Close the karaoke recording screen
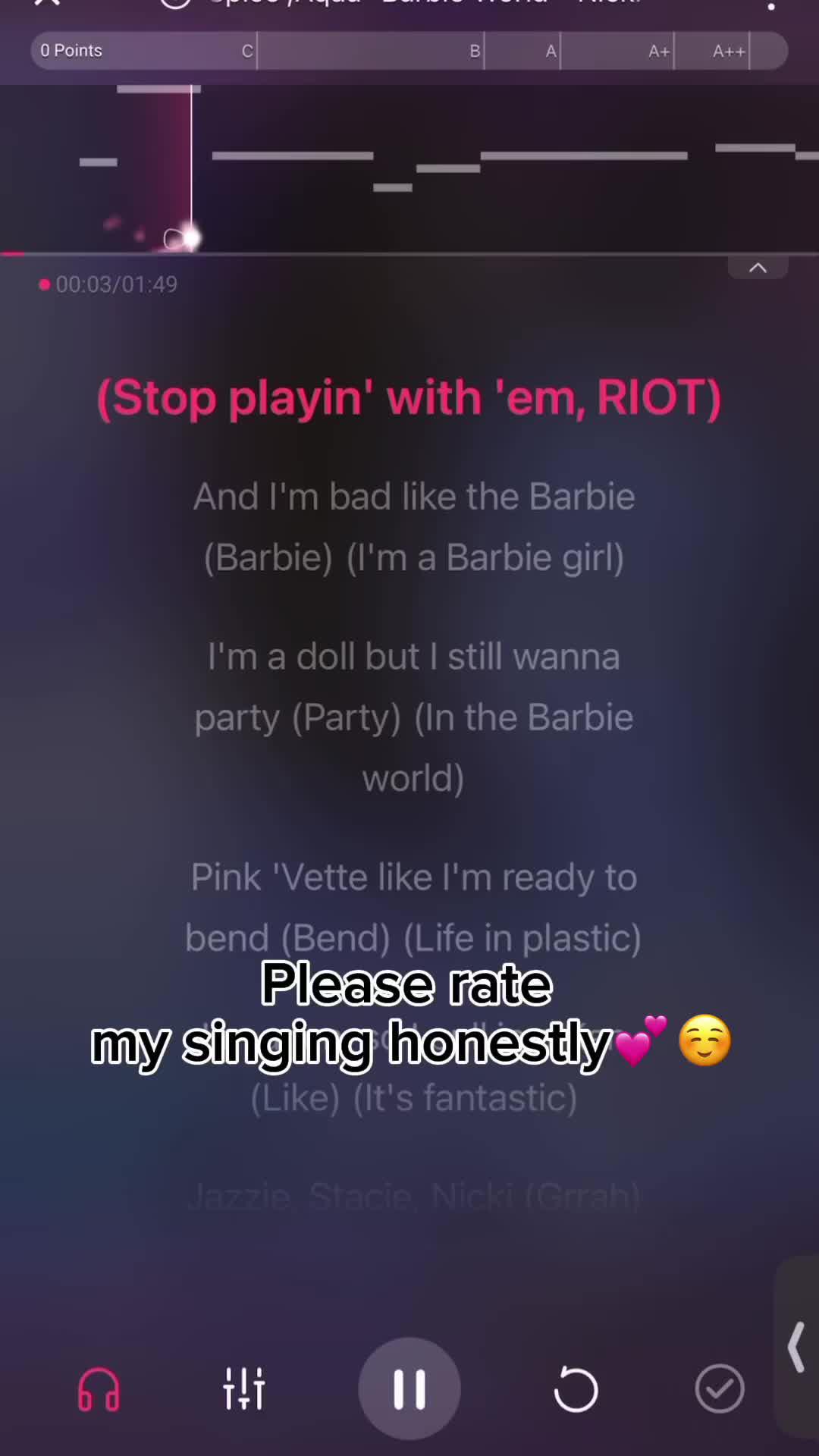Viewport: 819px width, 1456px height. pyautogui.click(x=47, y=3)
